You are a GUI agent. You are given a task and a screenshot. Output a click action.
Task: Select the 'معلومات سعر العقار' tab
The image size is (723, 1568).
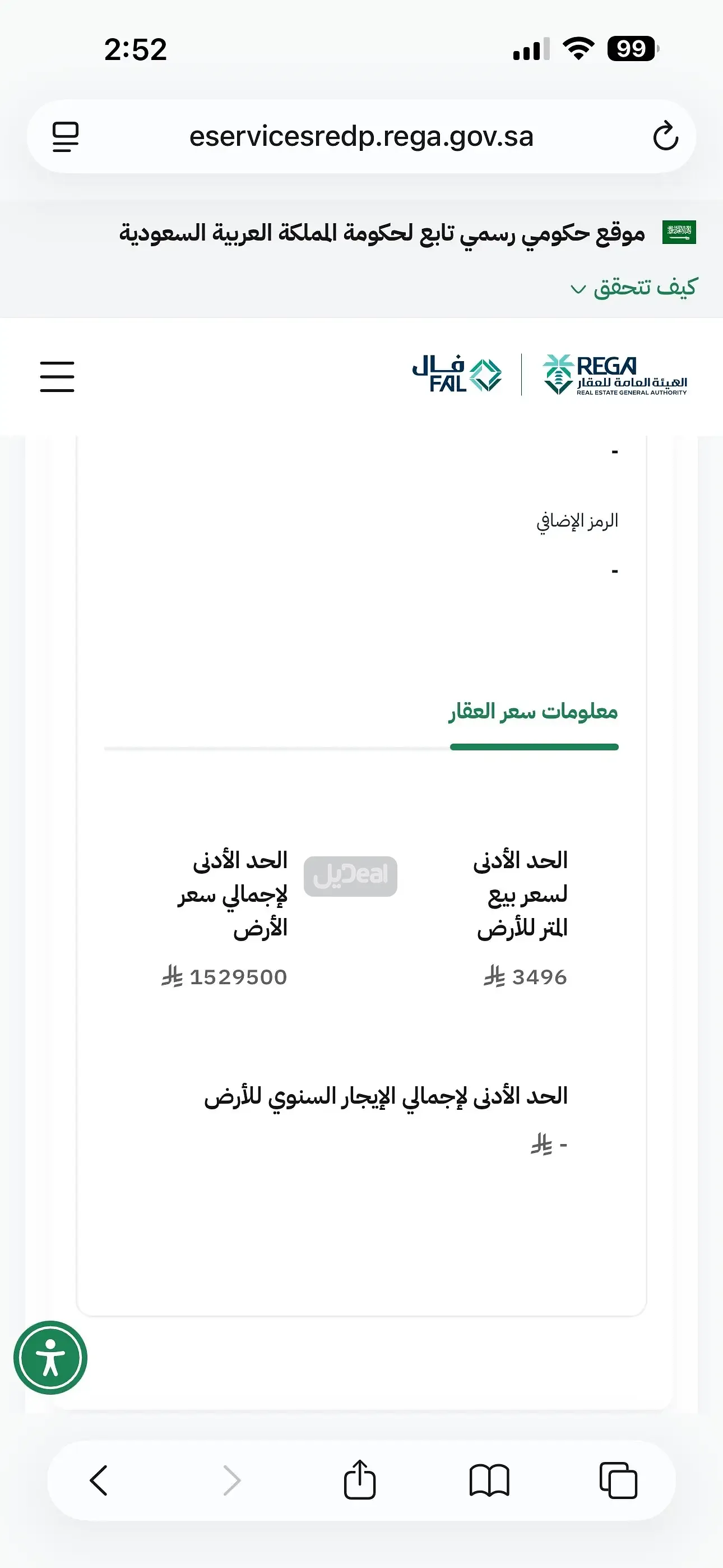[534, 712]
